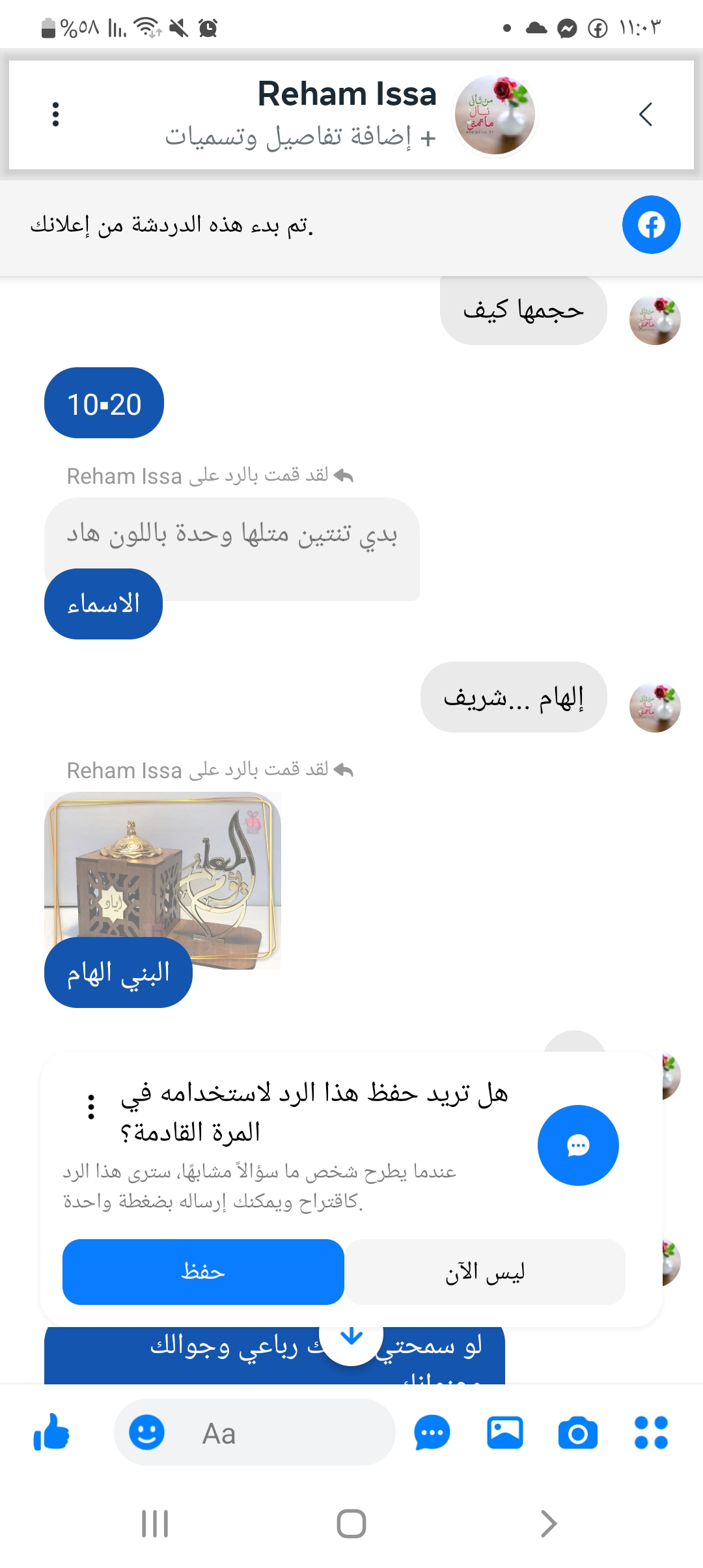Open Reham Issa's profile picture
This screenshot has height=1568, width=703.
pos(495,115)
